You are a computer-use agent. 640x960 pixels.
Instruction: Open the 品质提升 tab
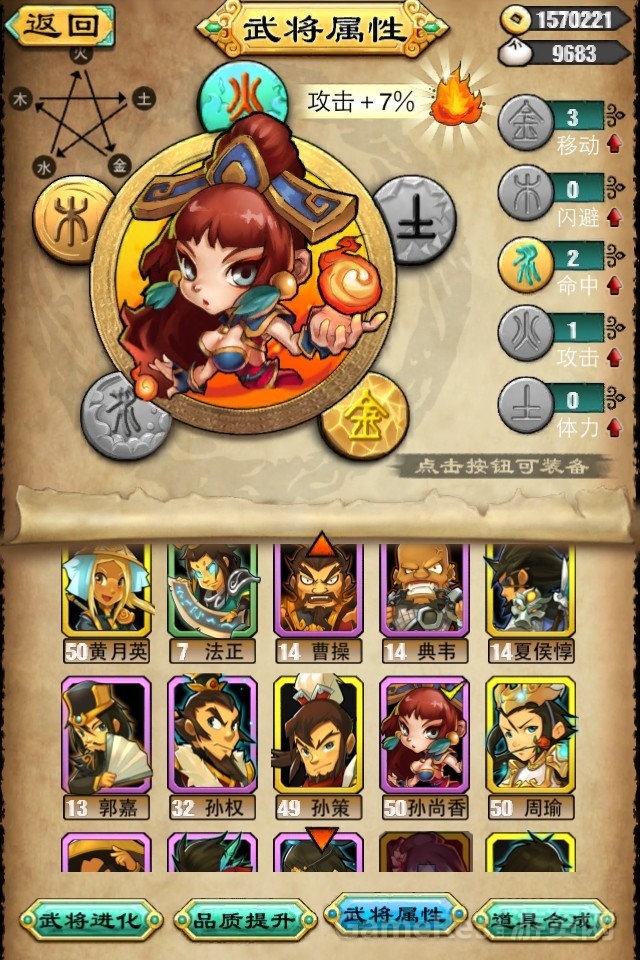[240, 921]
